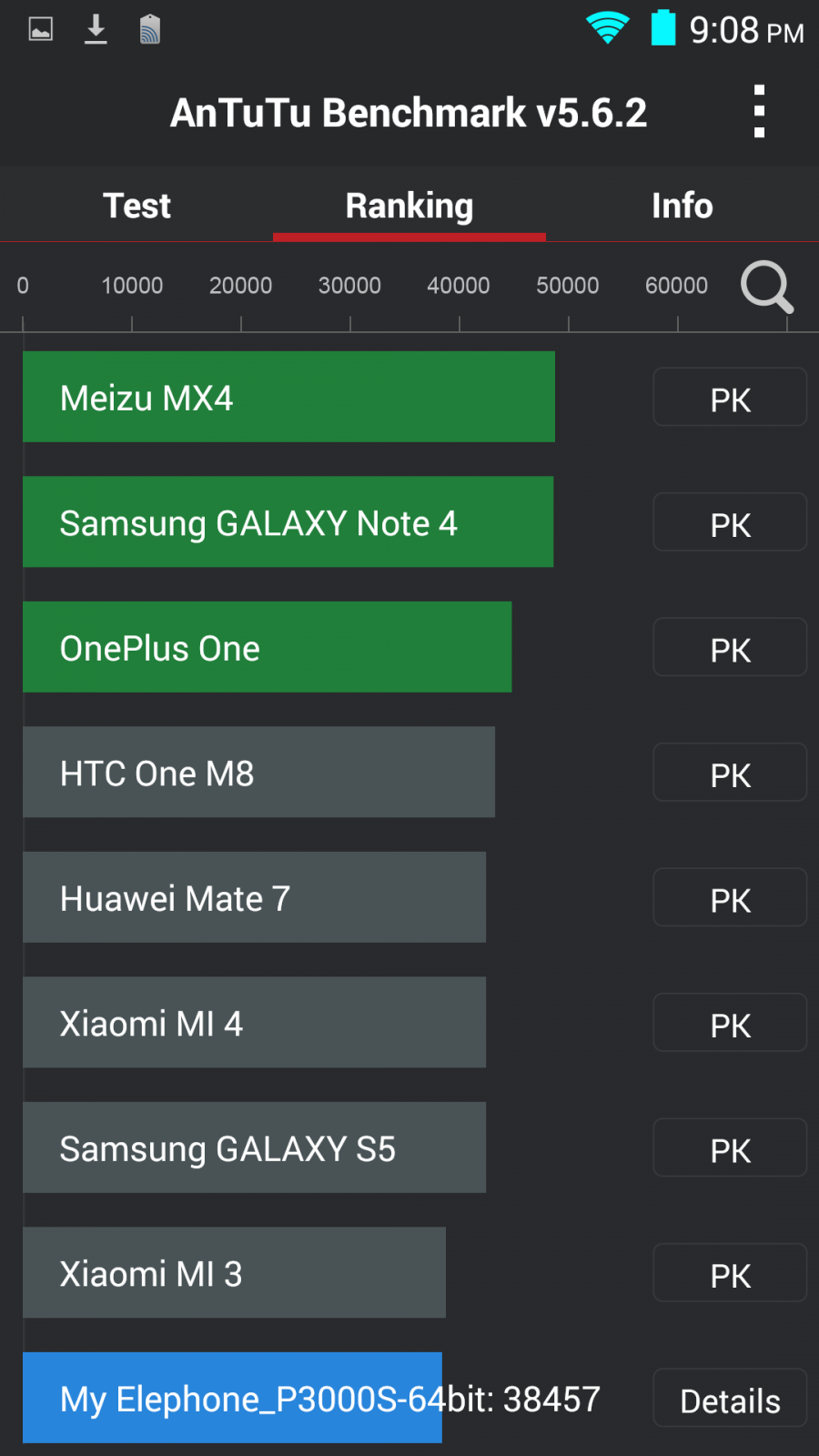The image size is (819, 1456).
Task: Switch to the Test tab
Action: click(136, 206)
